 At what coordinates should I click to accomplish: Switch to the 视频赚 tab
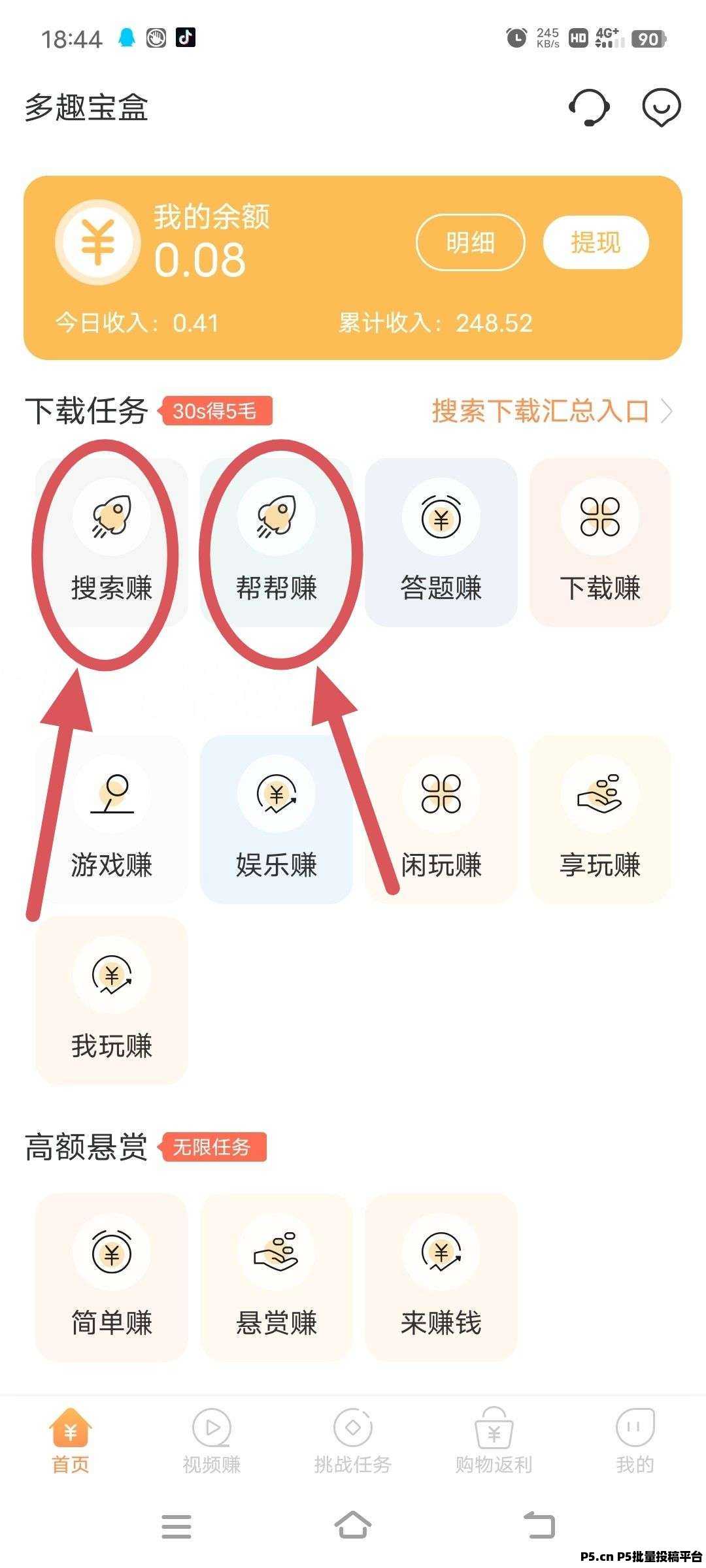click(212, 1442)
